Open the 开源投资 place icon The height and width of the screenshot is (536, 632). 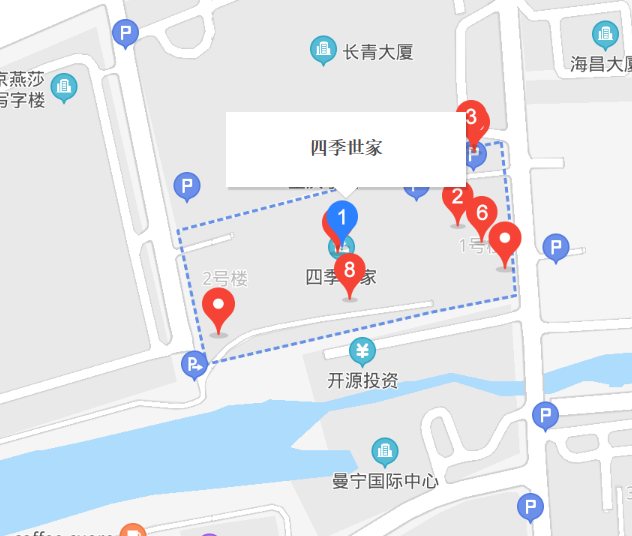[362, 352]
